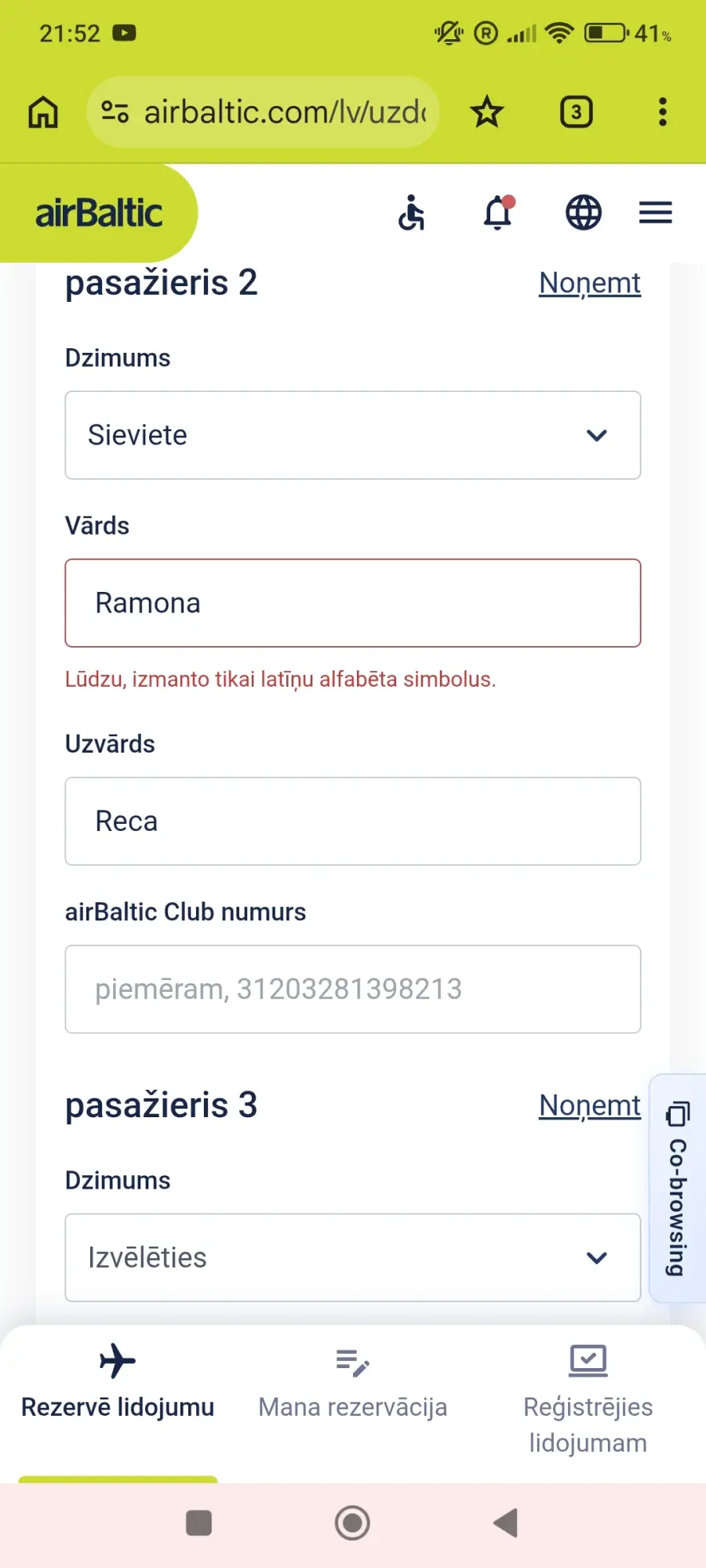Open the airBaltic hamburger menu

655,212
